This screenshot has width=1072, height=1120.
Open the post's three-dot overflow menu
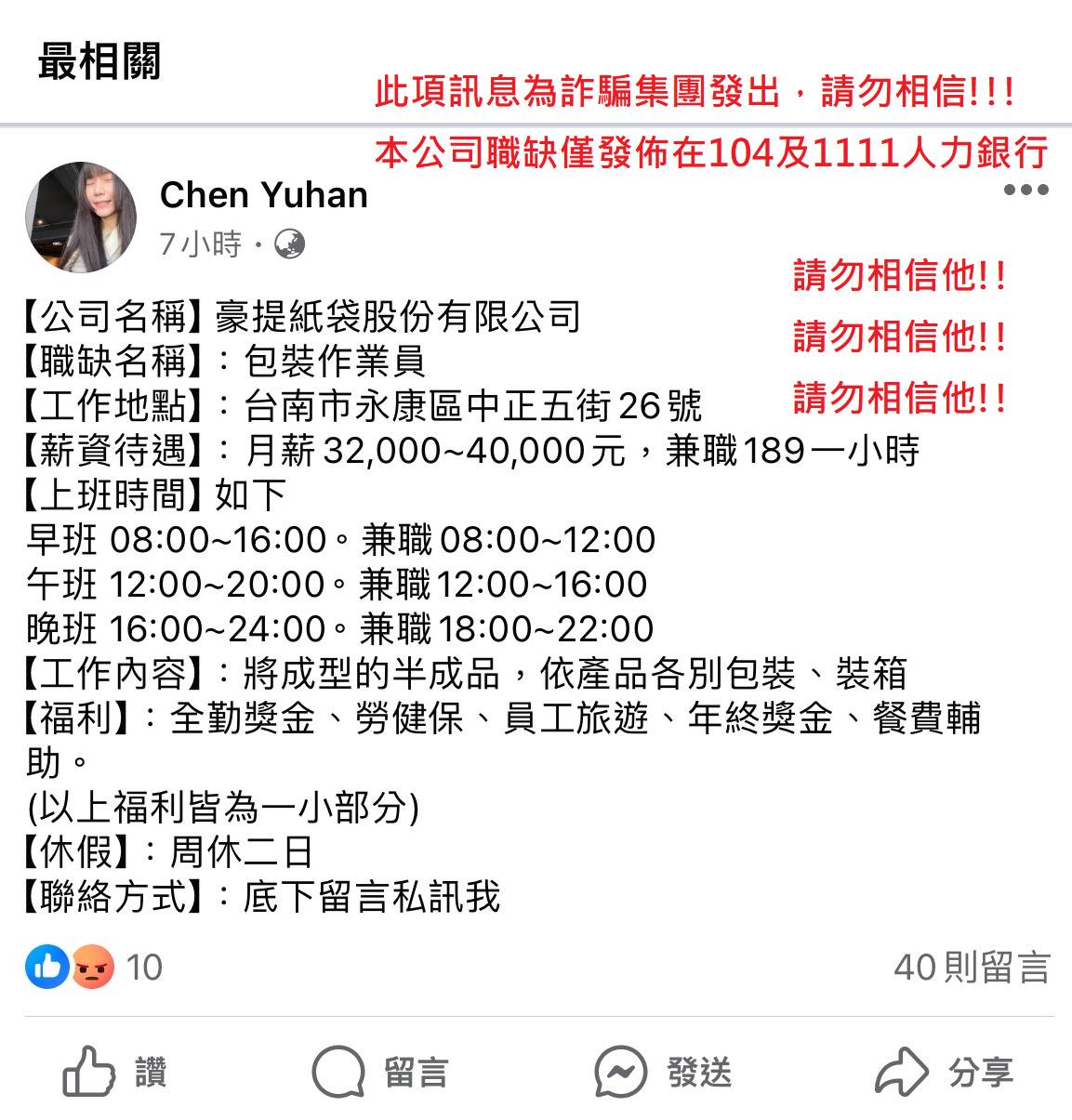click(x=1026, y=190)
